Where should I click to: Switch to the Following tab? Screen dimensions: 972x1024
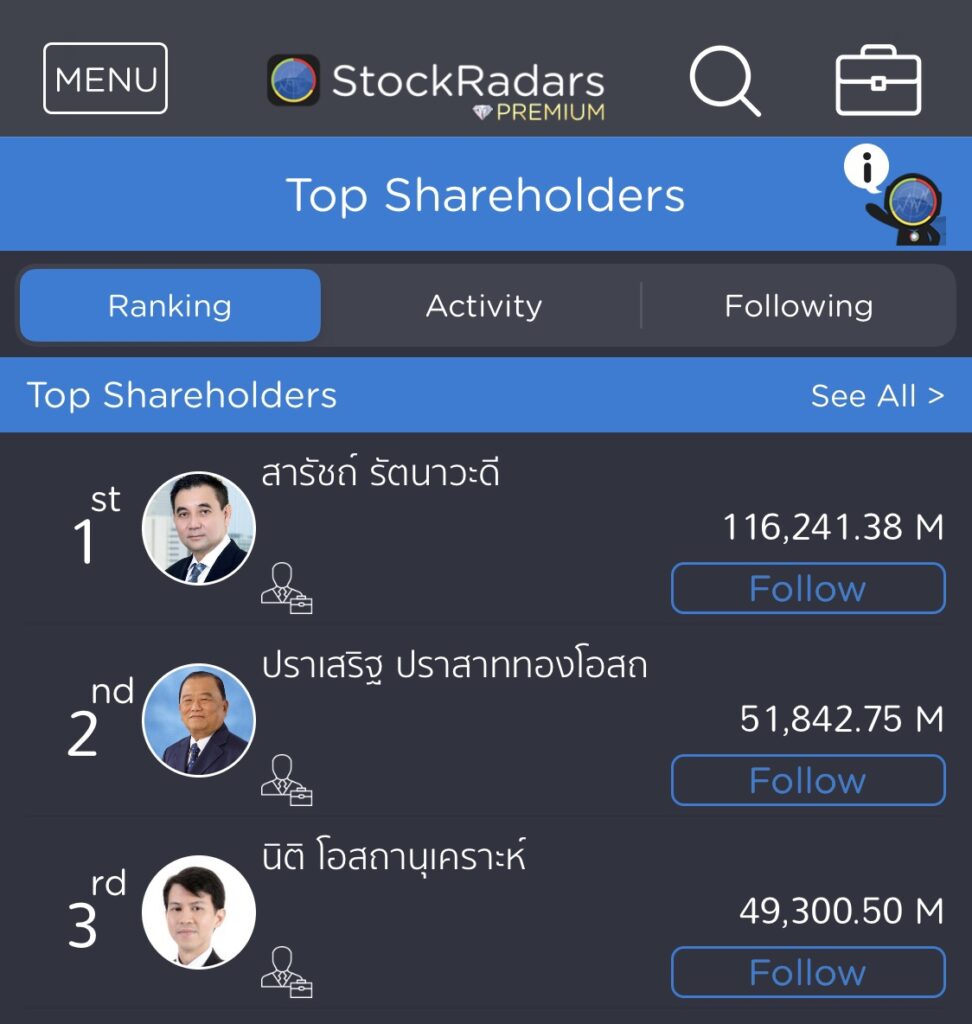(x=798, y=306)
